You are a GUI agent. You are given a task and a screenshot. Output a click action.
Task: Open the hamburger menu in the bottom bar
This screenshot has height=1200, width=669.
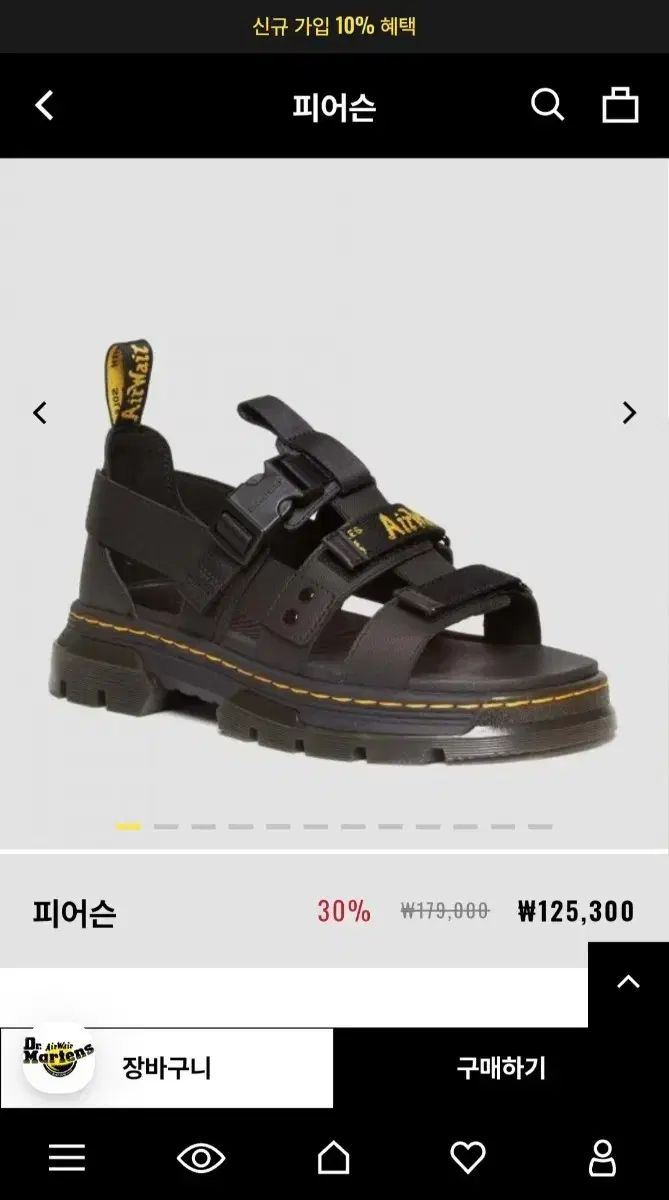pos(67,1158)
